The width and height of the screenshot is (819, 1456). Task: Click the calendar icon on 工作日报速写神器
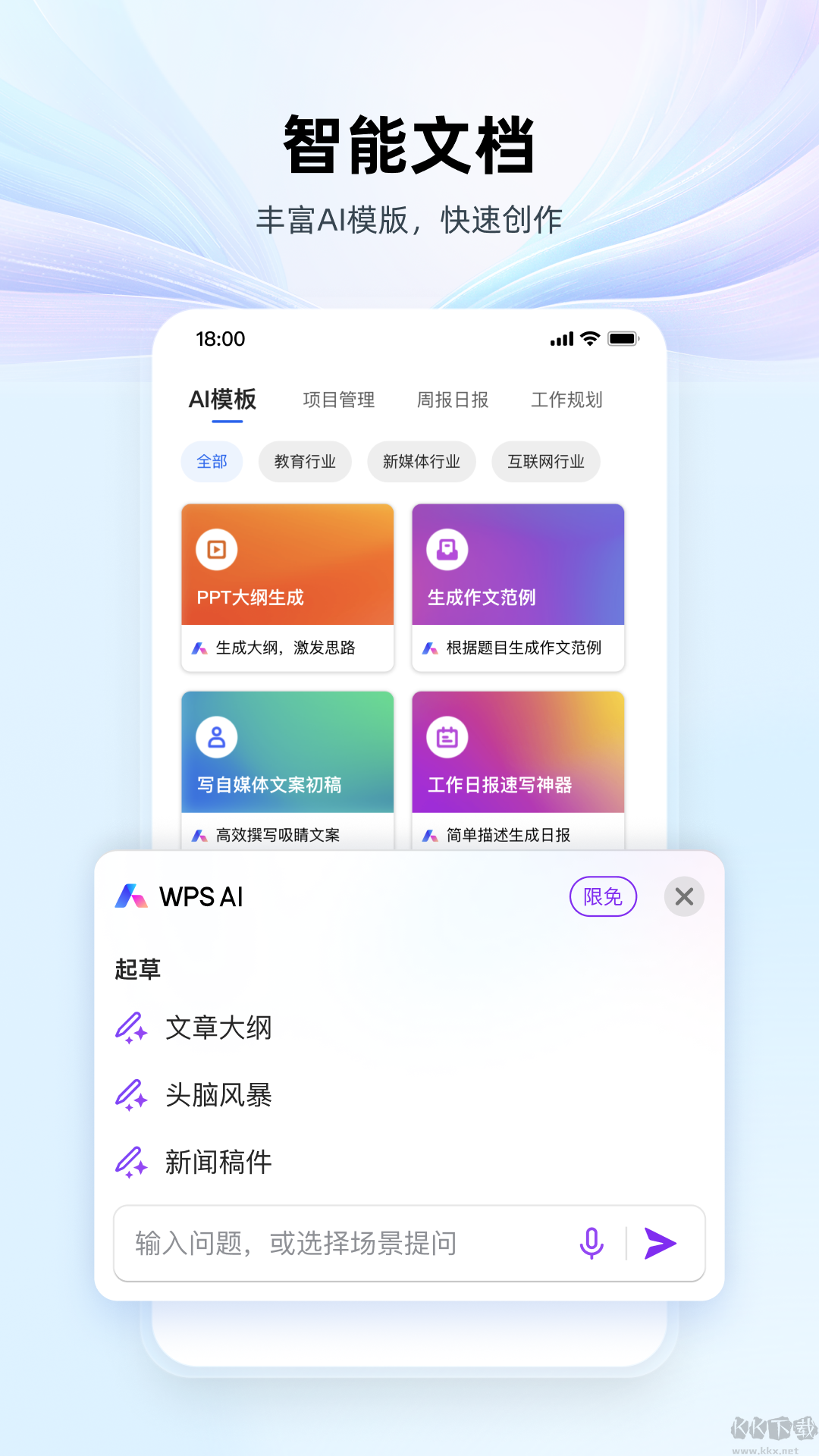tap(447, 738)
